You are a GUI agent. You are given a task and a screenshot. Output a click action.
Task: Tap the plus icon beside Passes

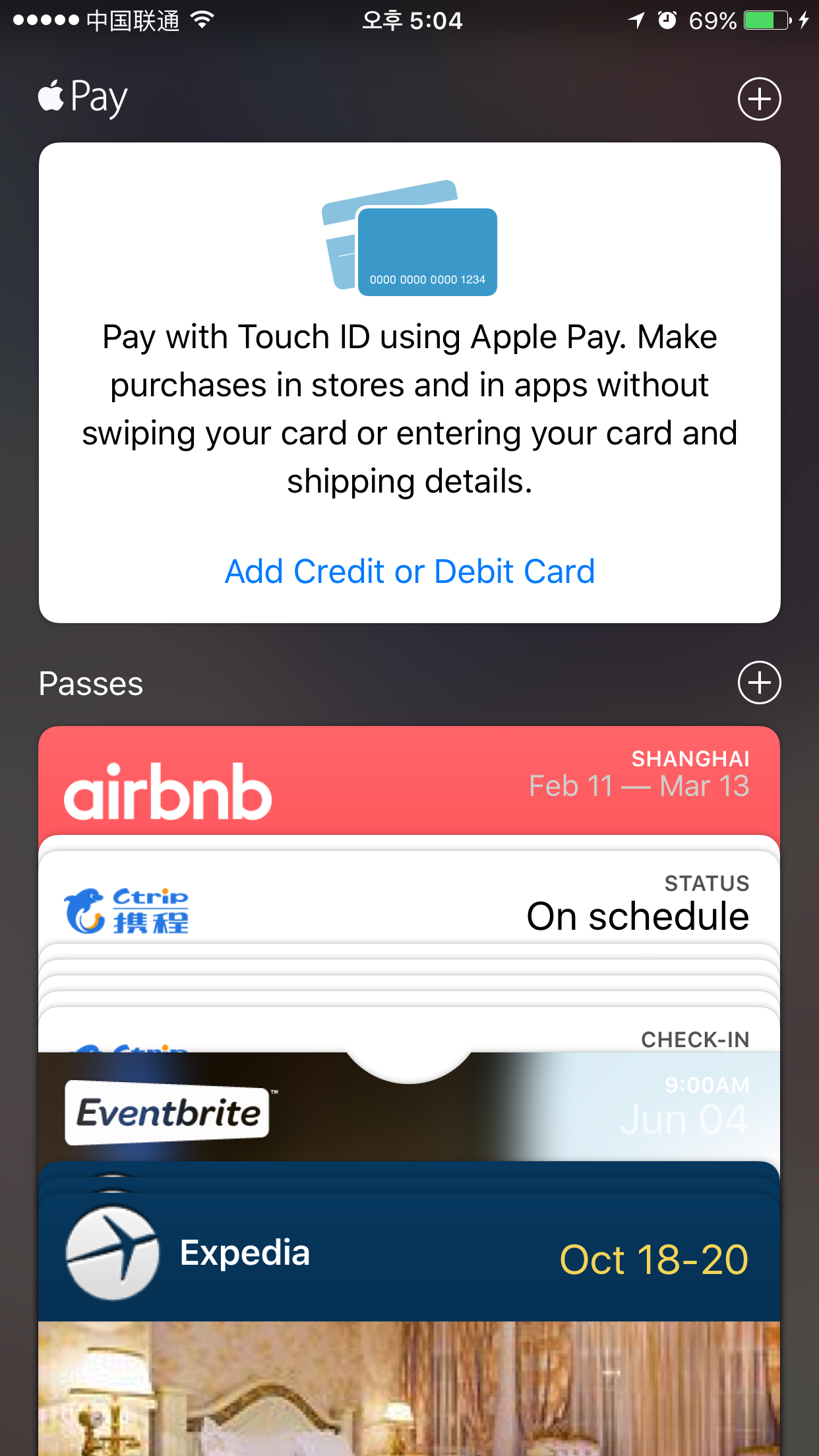coord(759,682)
